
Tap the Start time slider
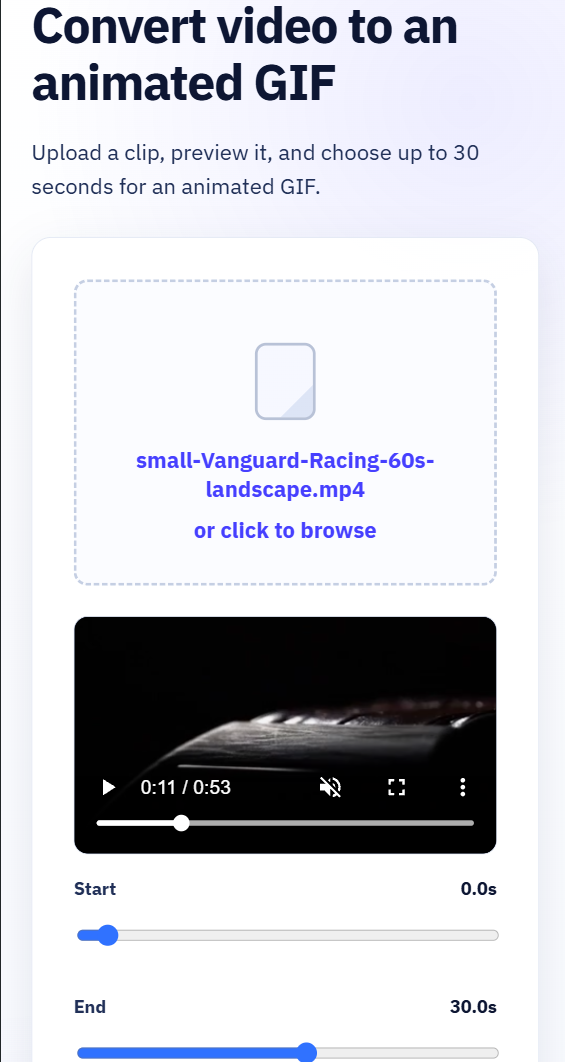pyautogui.click(x=287, y=935)
